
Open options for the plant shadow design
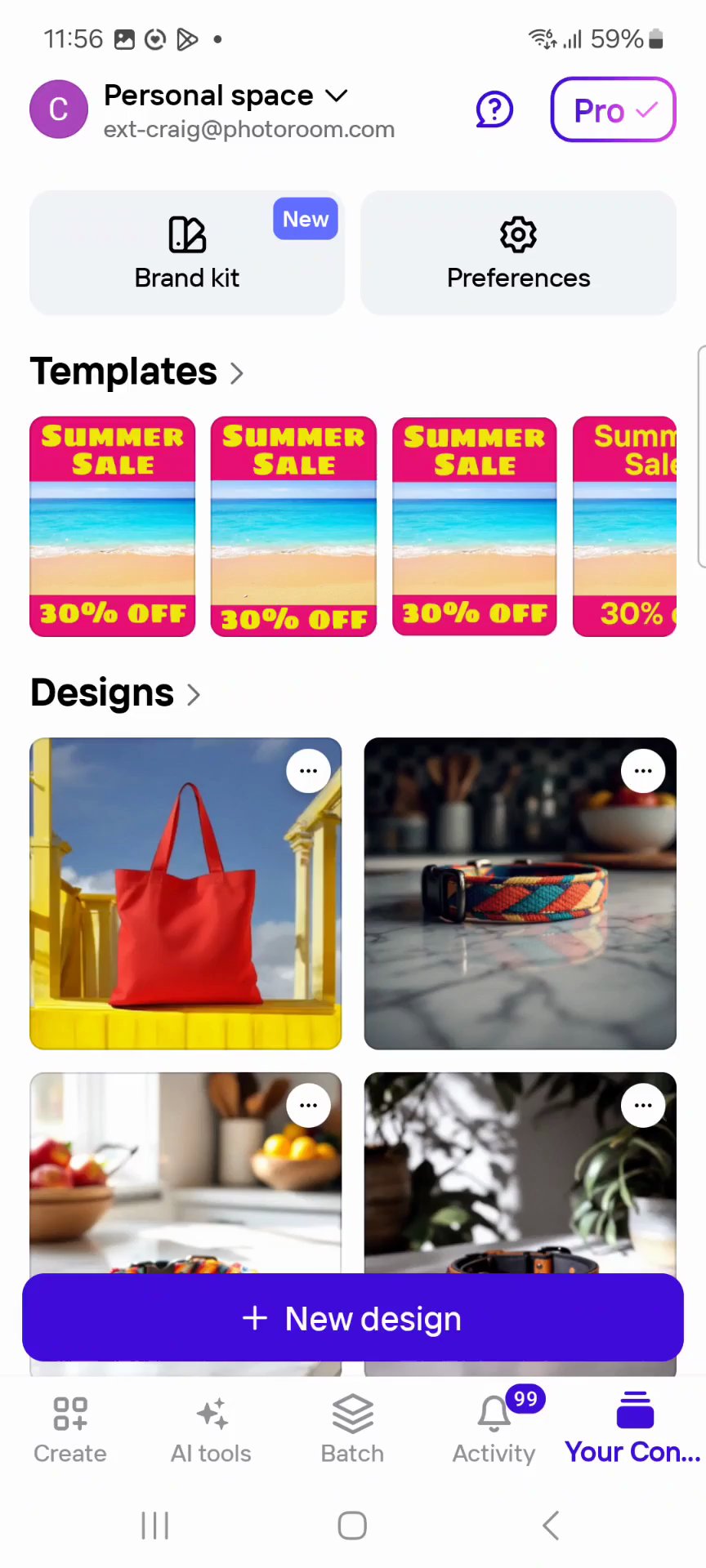pos(643,1106)
